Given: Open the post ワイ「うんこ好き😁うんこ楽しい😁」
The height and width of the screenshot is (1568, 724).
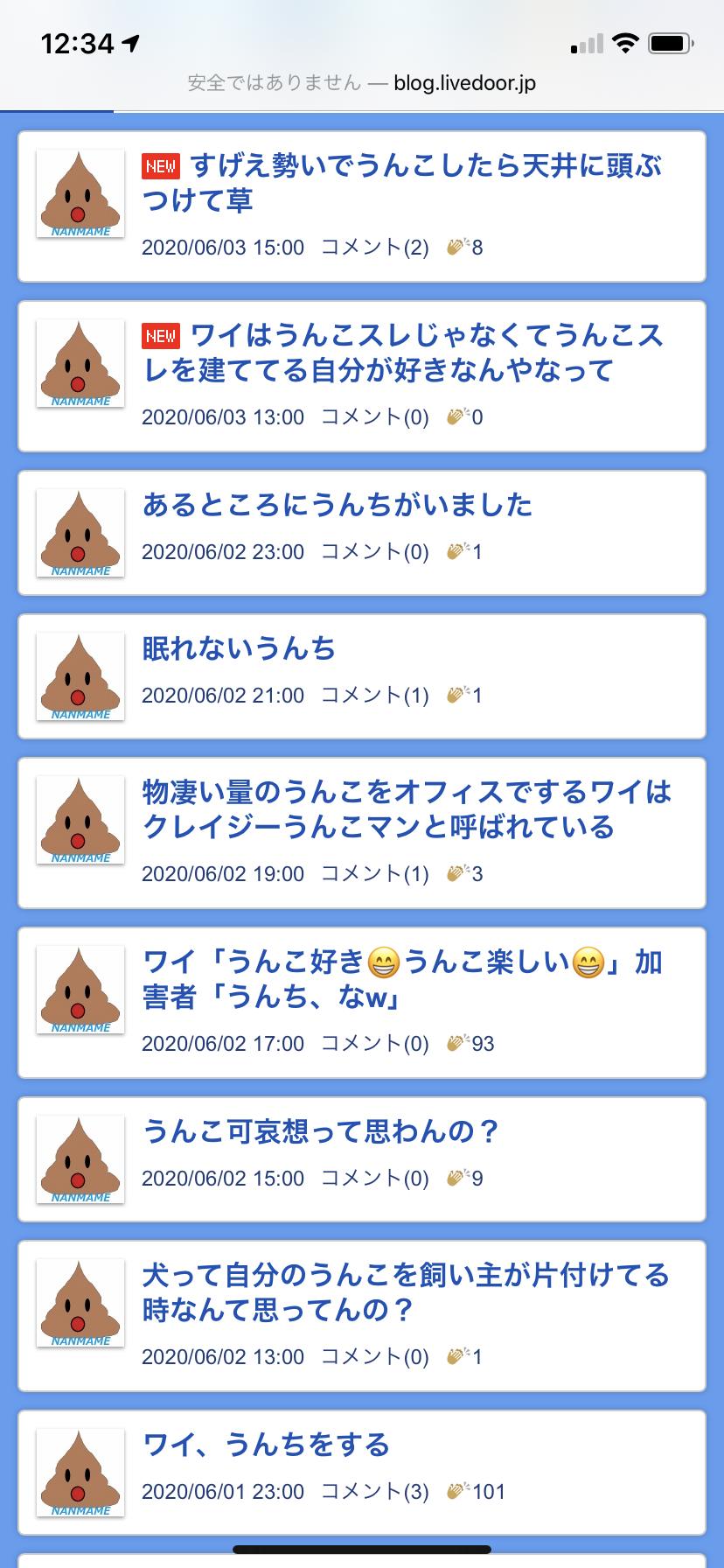Looking at the screenshot, I should 402,979.
